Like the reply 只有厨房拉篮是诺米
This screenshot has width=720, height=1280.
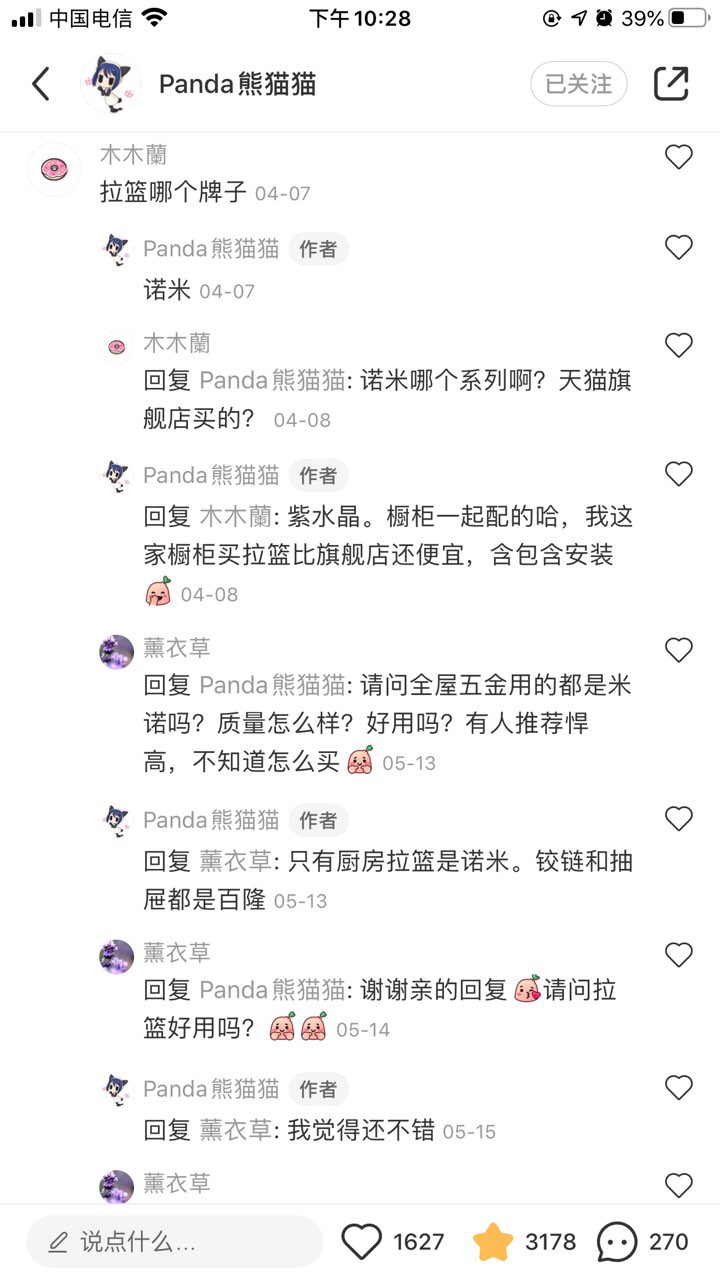(x=678, y=819)
